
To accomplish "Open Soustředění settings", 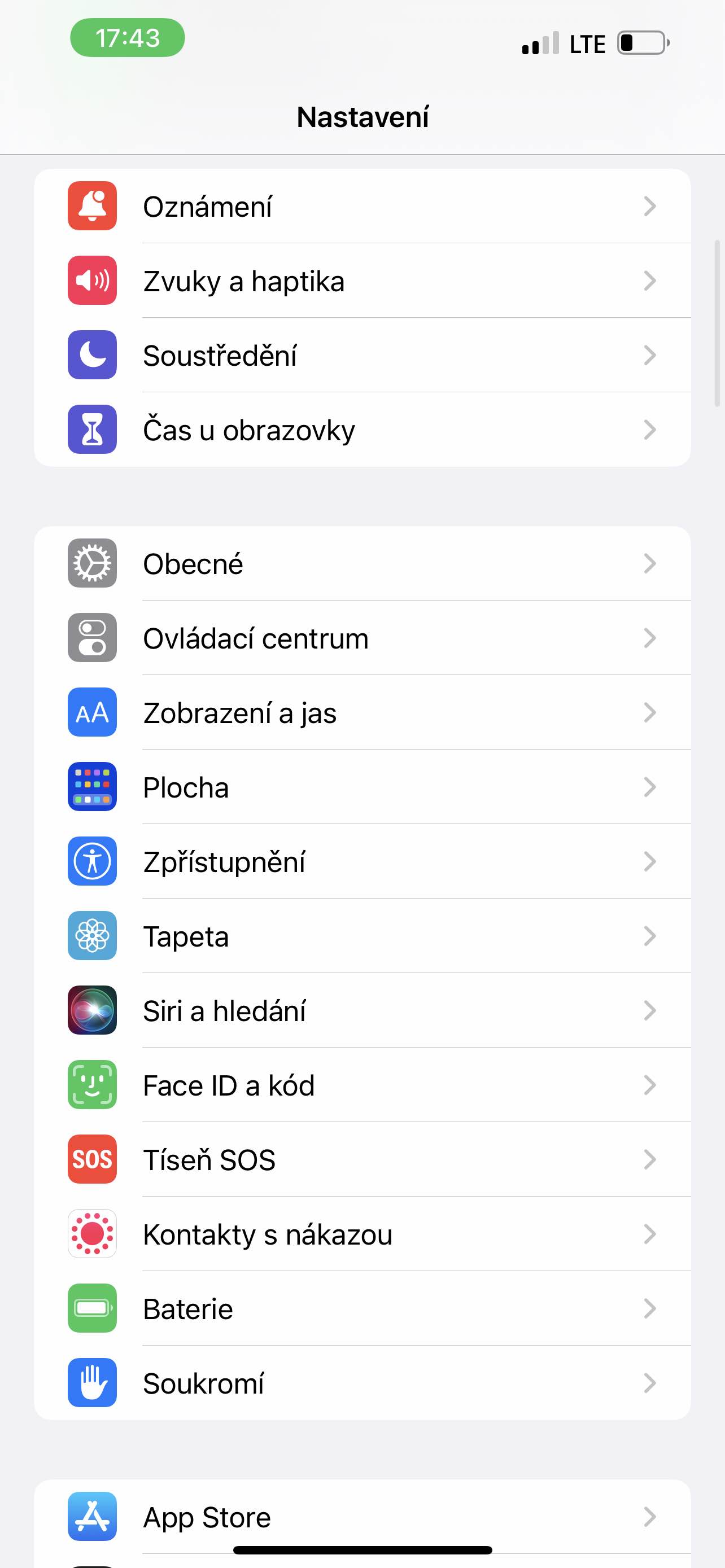I will click(x=361, y=356).
